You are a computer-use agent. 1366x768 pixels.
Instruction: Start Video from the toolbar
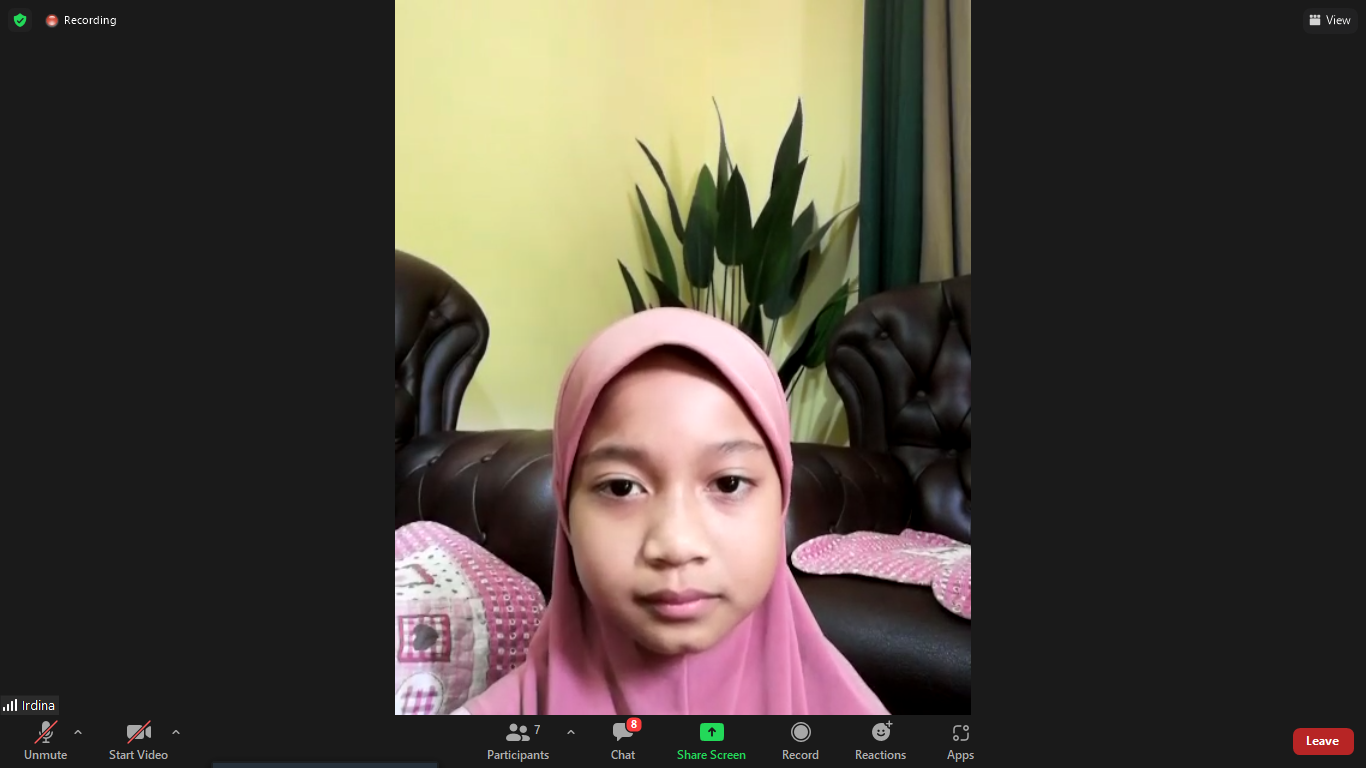138,741
